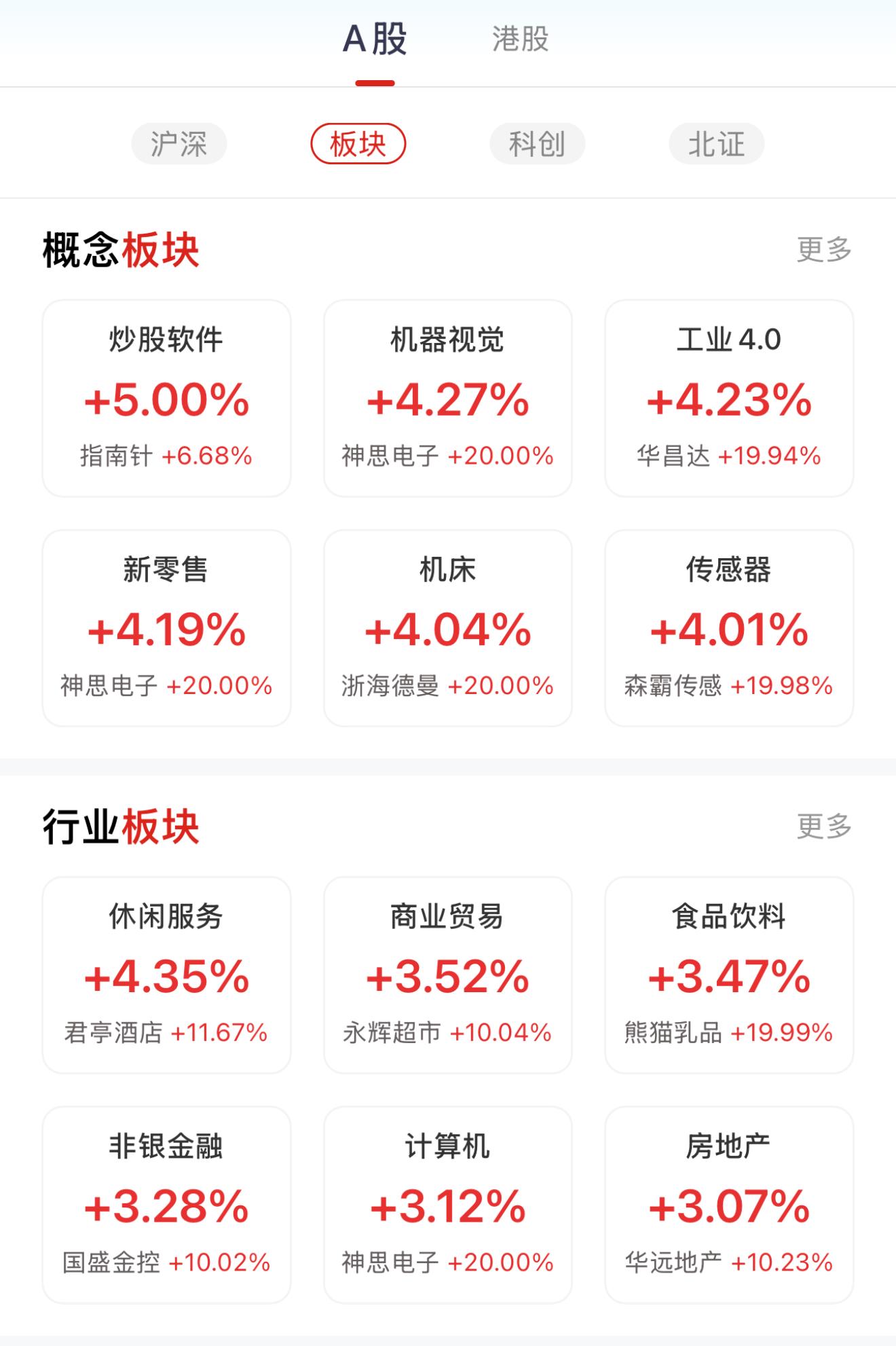
Task: Open the 传感器 sector card
Action: (728, 628)
